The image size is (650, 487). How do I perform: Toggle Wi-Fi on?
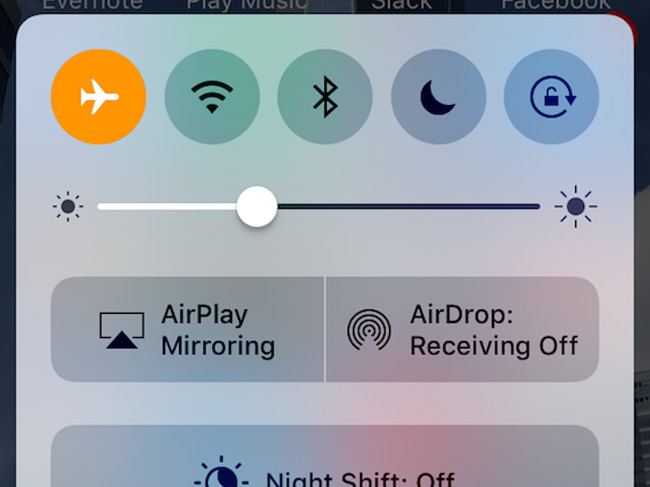[x=212, y=97]
